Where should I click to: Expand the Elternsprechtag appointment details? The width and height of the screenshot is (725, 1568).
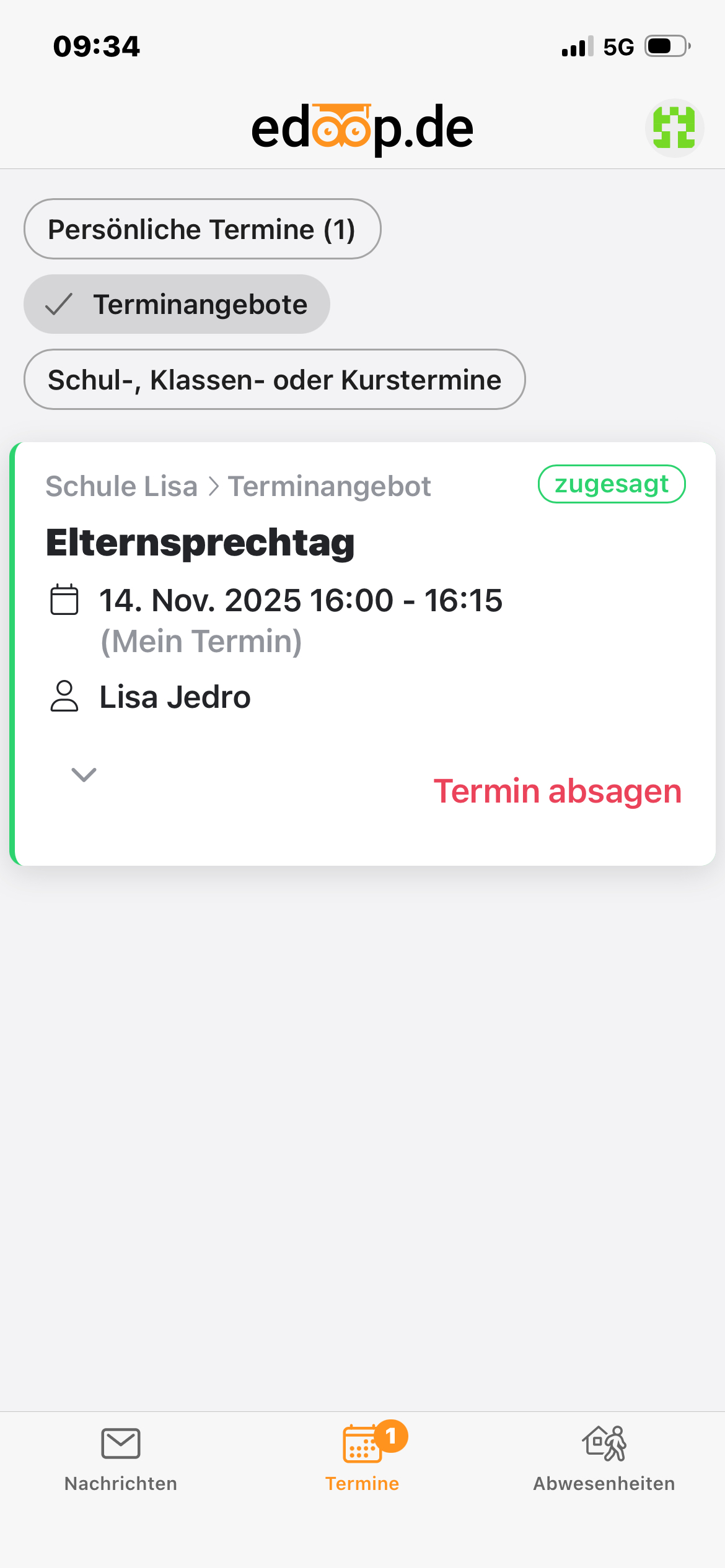[83, 774]
